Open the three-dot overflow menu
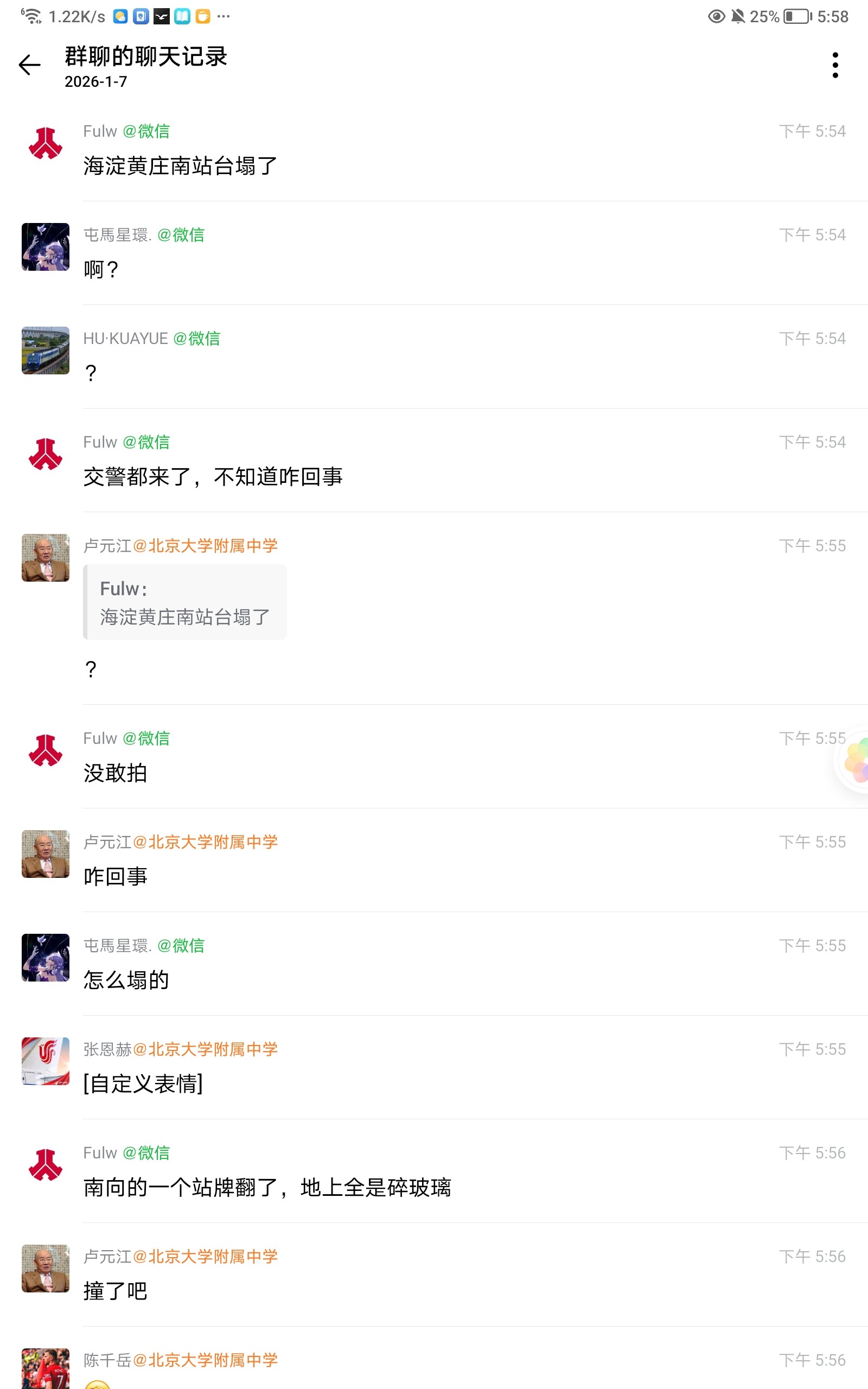 coord(835,65)
